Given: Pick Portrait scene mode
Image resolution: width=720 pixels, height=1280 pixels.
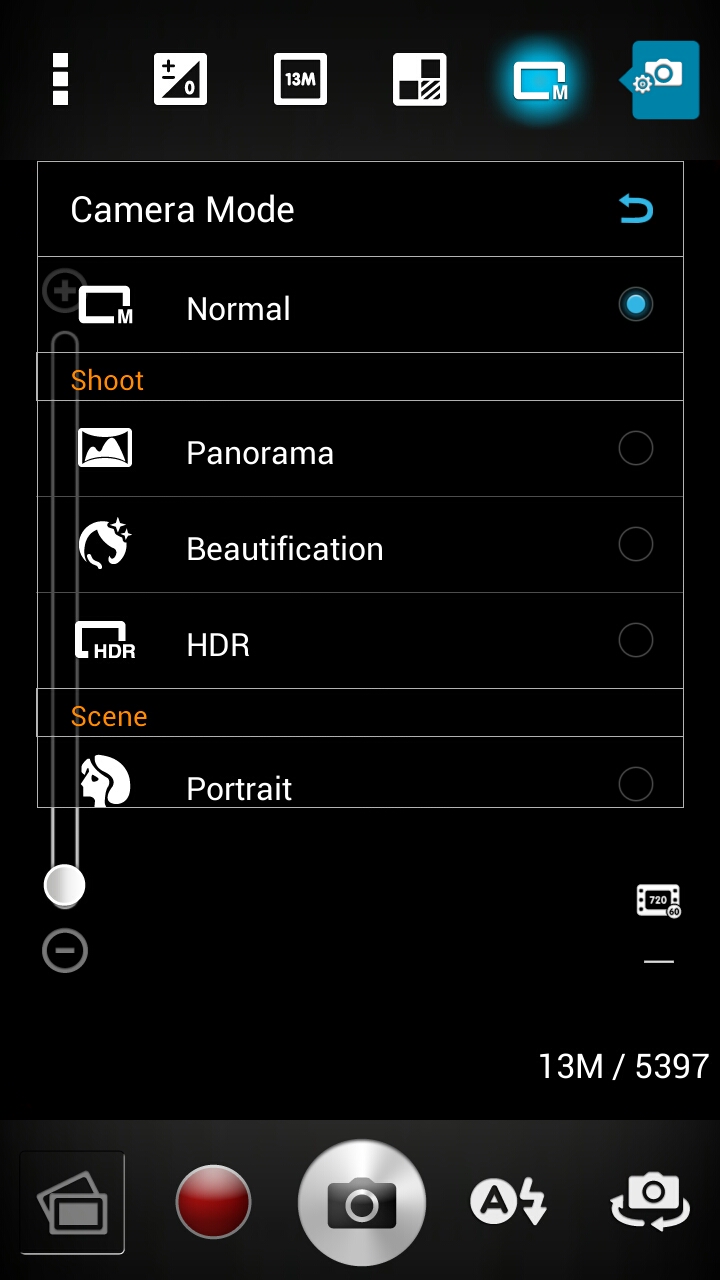Looking at the screenshot, I should tap(360, 772).
